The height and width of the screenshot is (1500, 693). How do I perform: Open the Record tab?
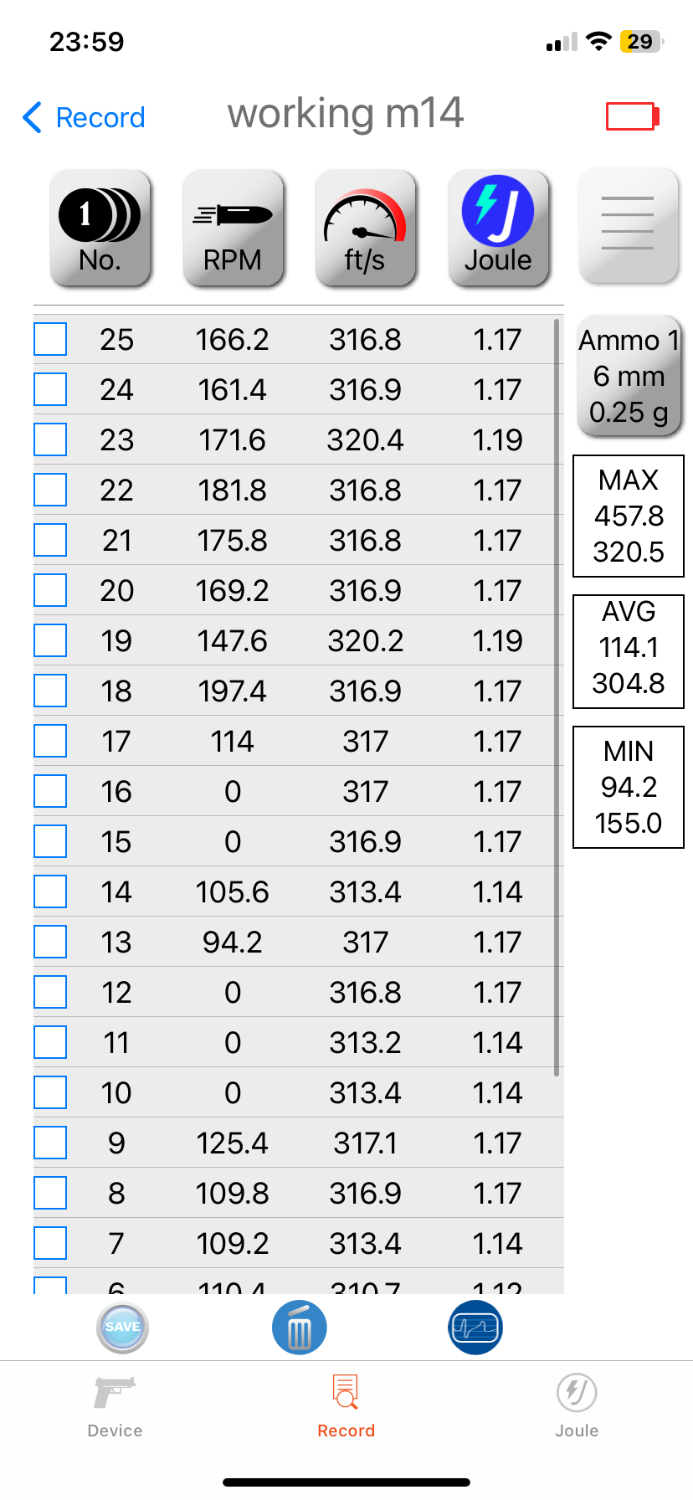[346, 1406]
